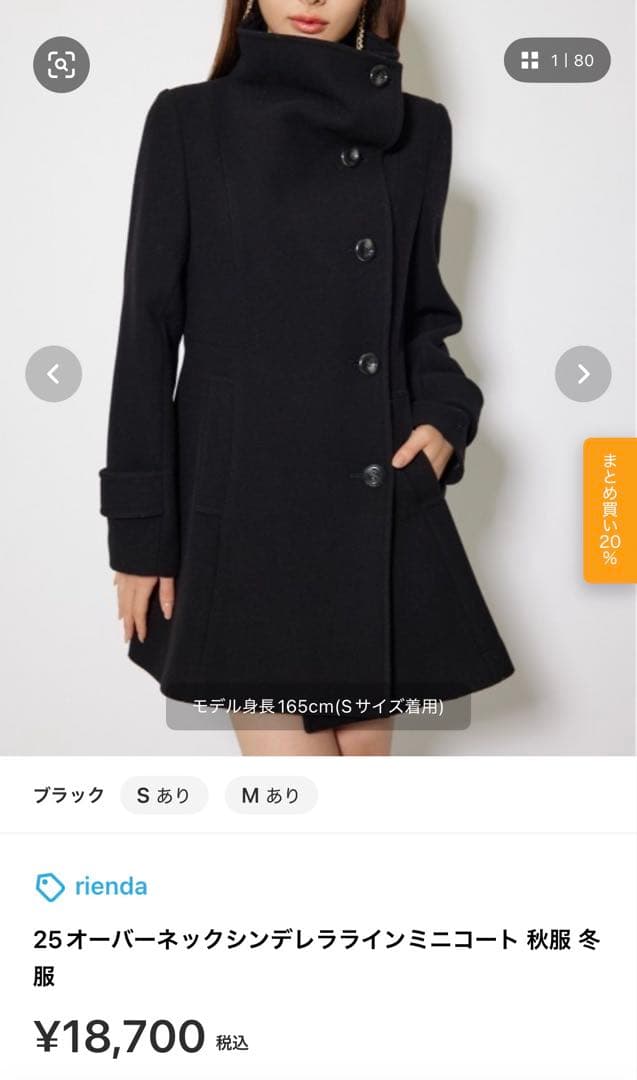Select size M あり

(x=271, y=796)
